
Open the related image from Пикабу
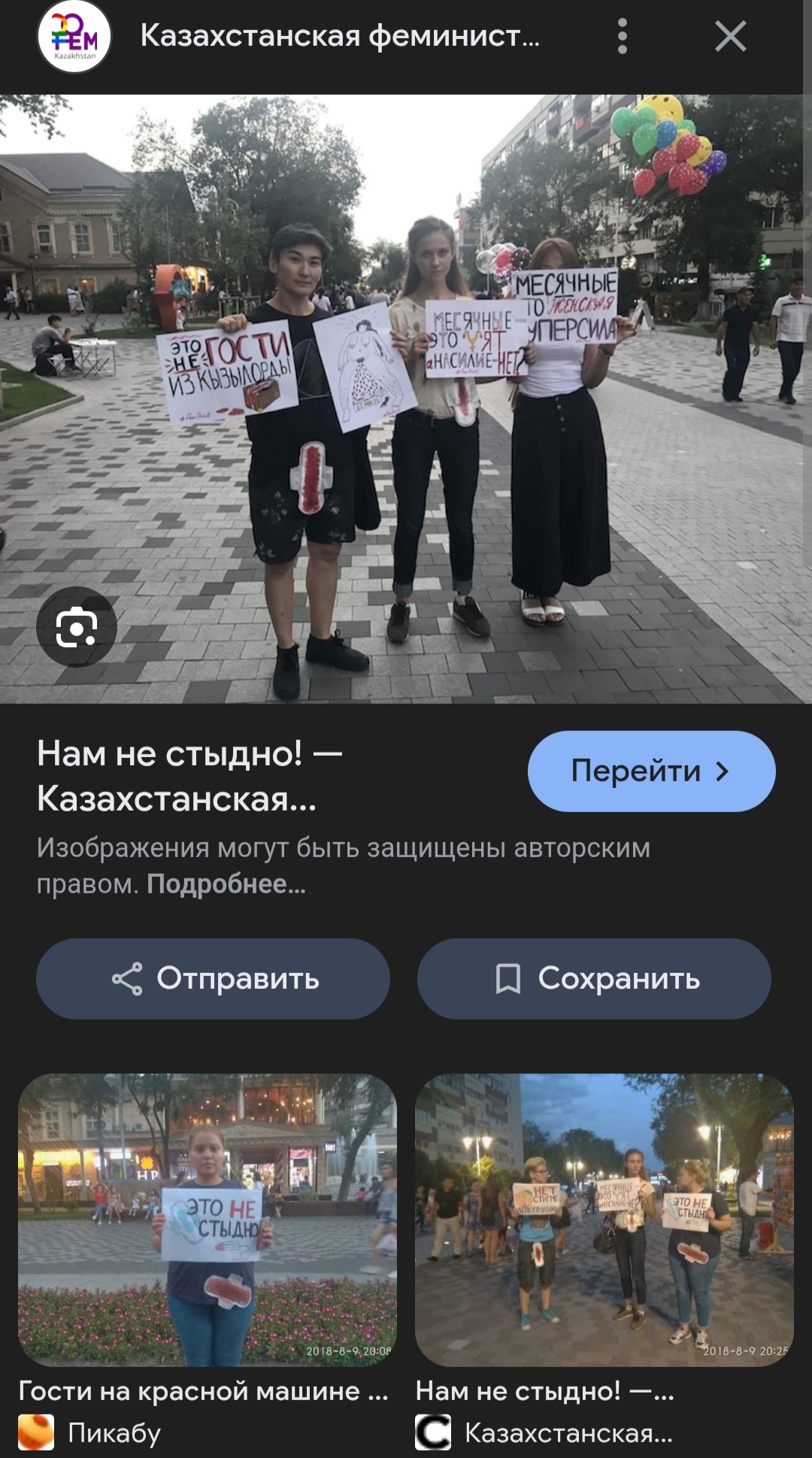tap(208, 1220)
